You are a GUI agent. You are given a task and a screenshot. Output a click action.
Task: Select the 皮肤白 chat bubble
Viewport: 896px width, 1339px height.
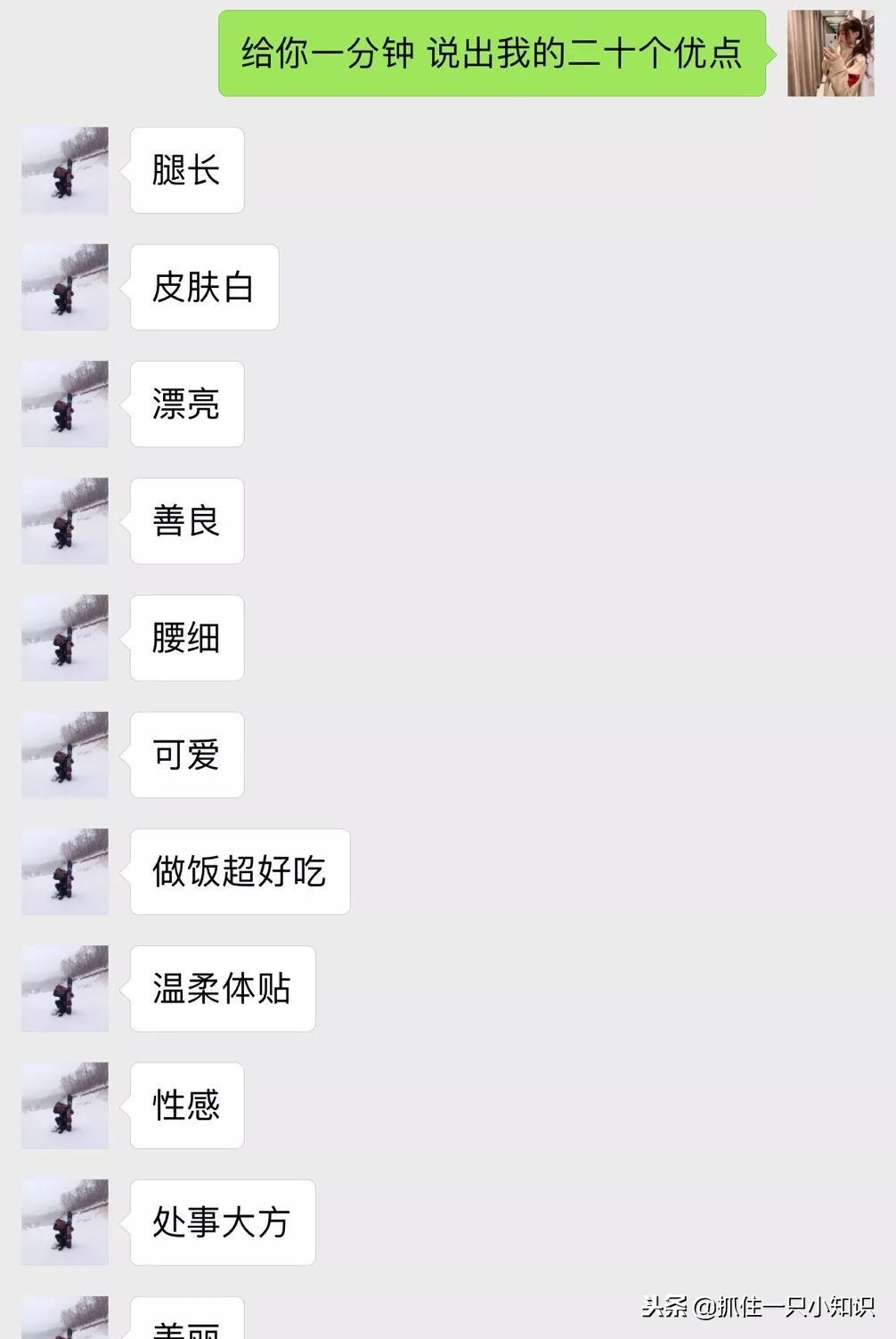pyautogui.click(x=203, y=287)
